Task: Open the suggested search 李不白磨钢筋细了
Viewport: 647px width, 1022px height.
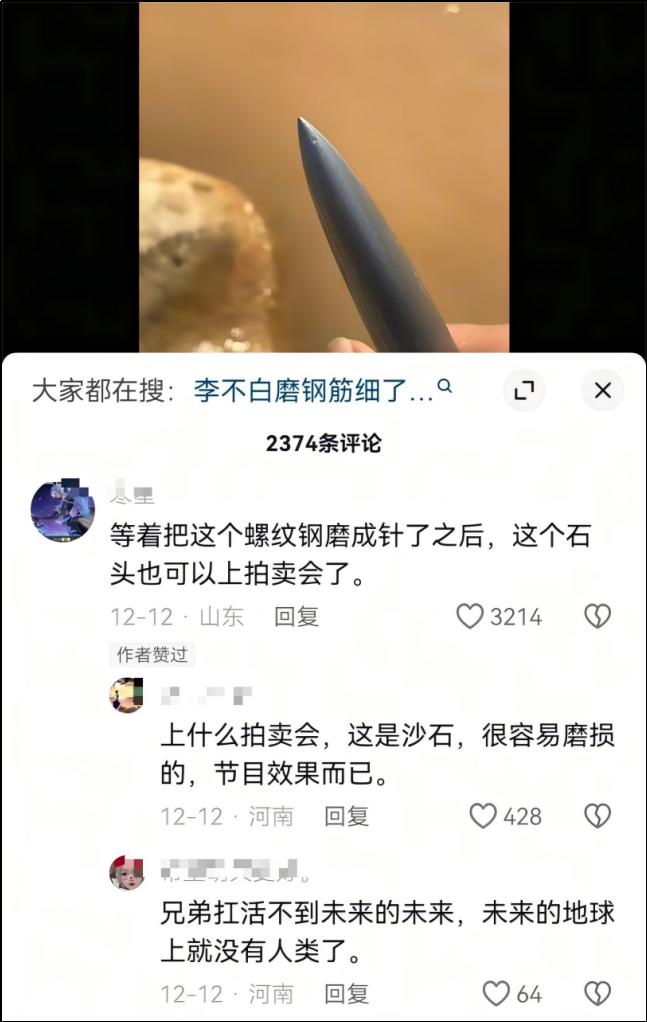Action: tap(322, 390)
